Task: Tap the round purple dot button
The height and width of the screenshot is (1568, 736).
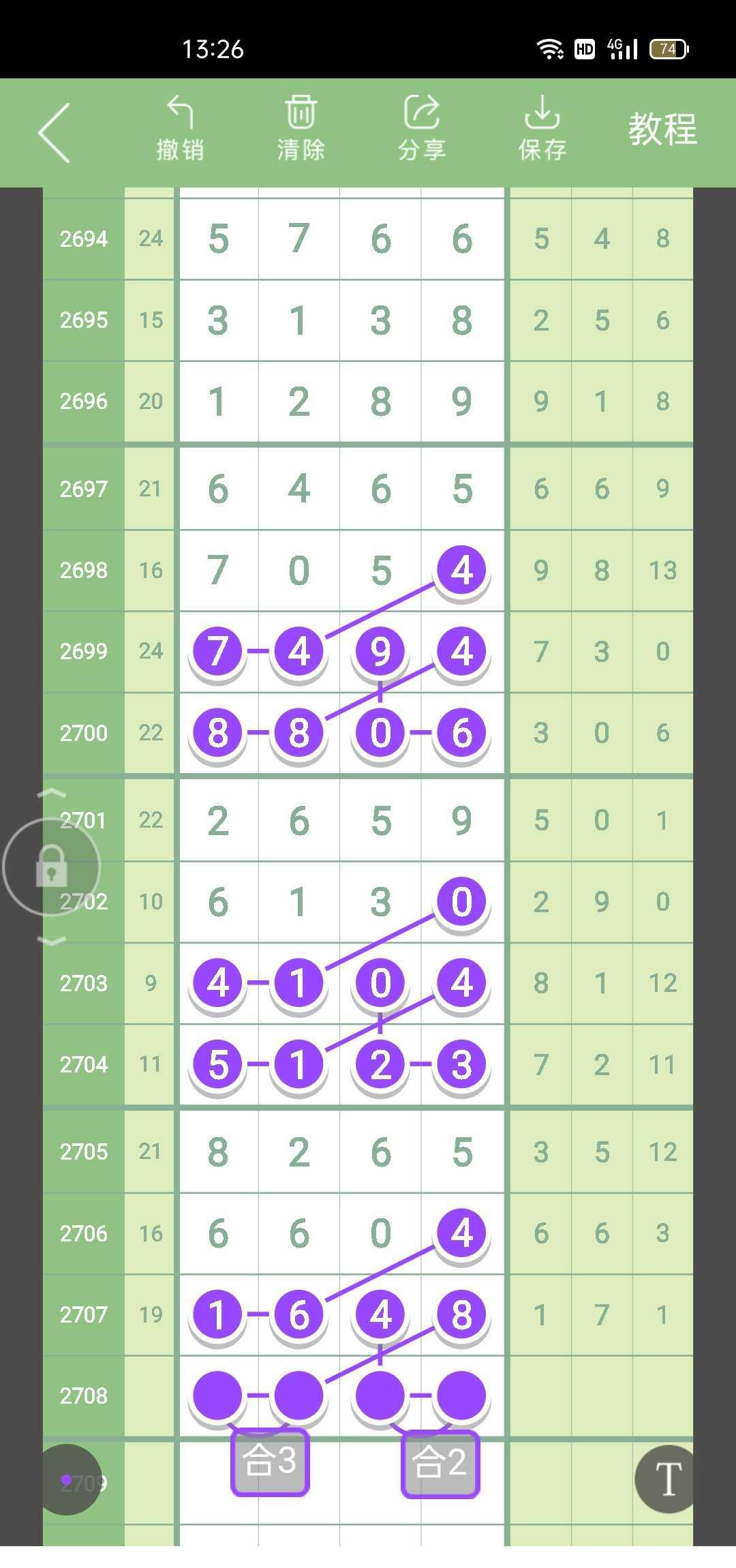Action: (67, 1479)
